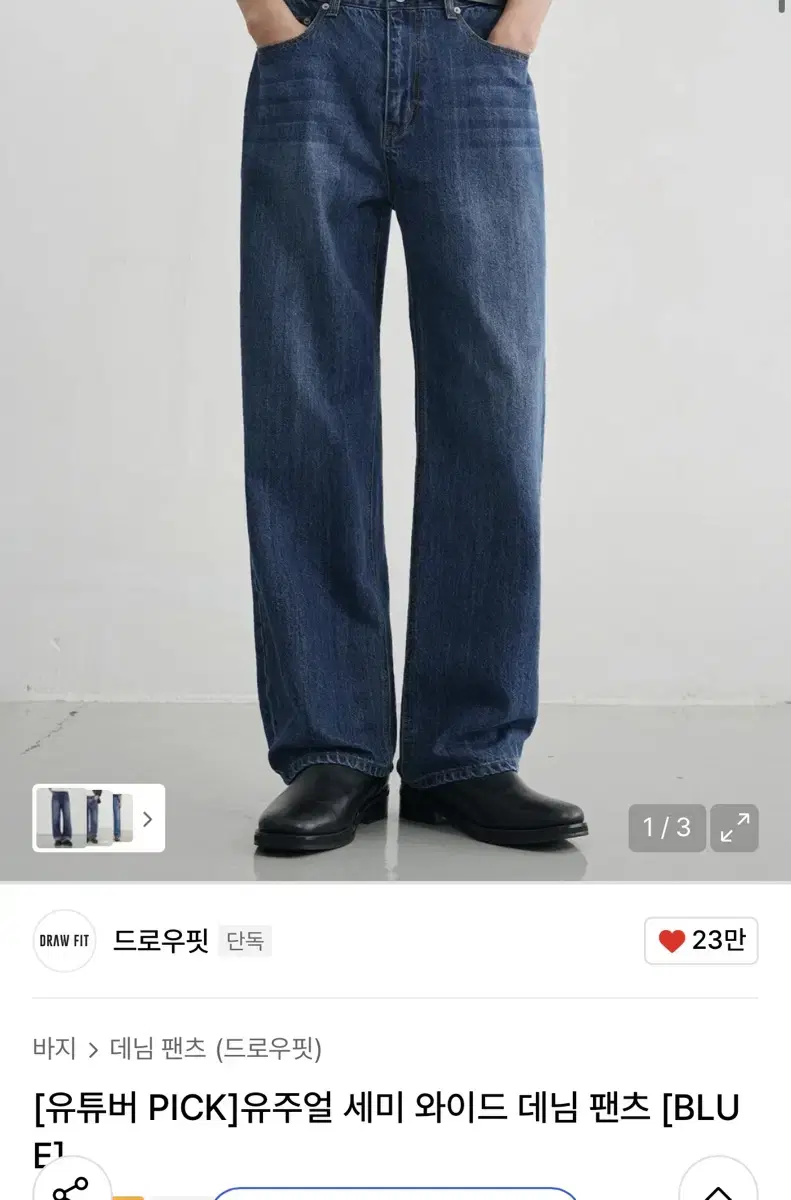Select the heart counter showing 23만
The width and height of the screenshot is (791, 1200).
tap(700, 942)
